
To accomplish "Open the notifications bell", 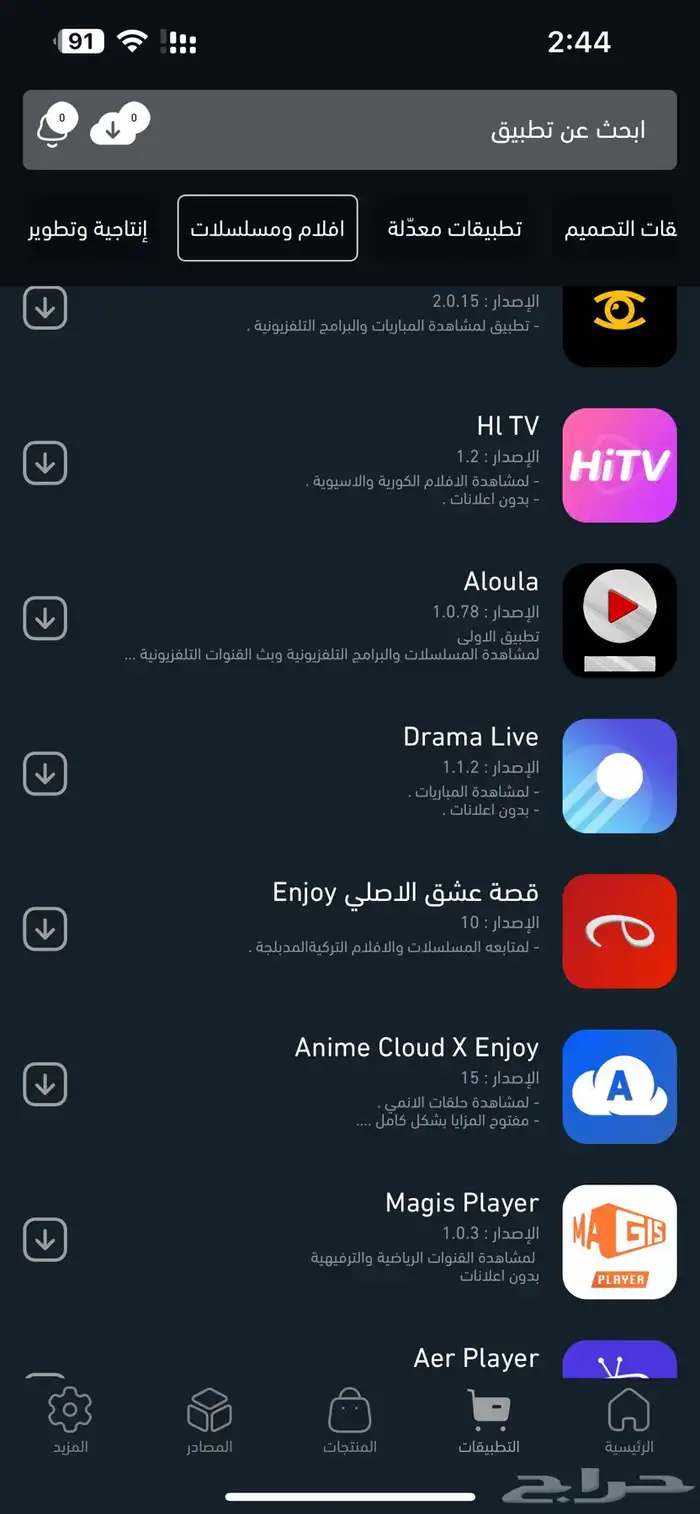I will coord(56,127).
